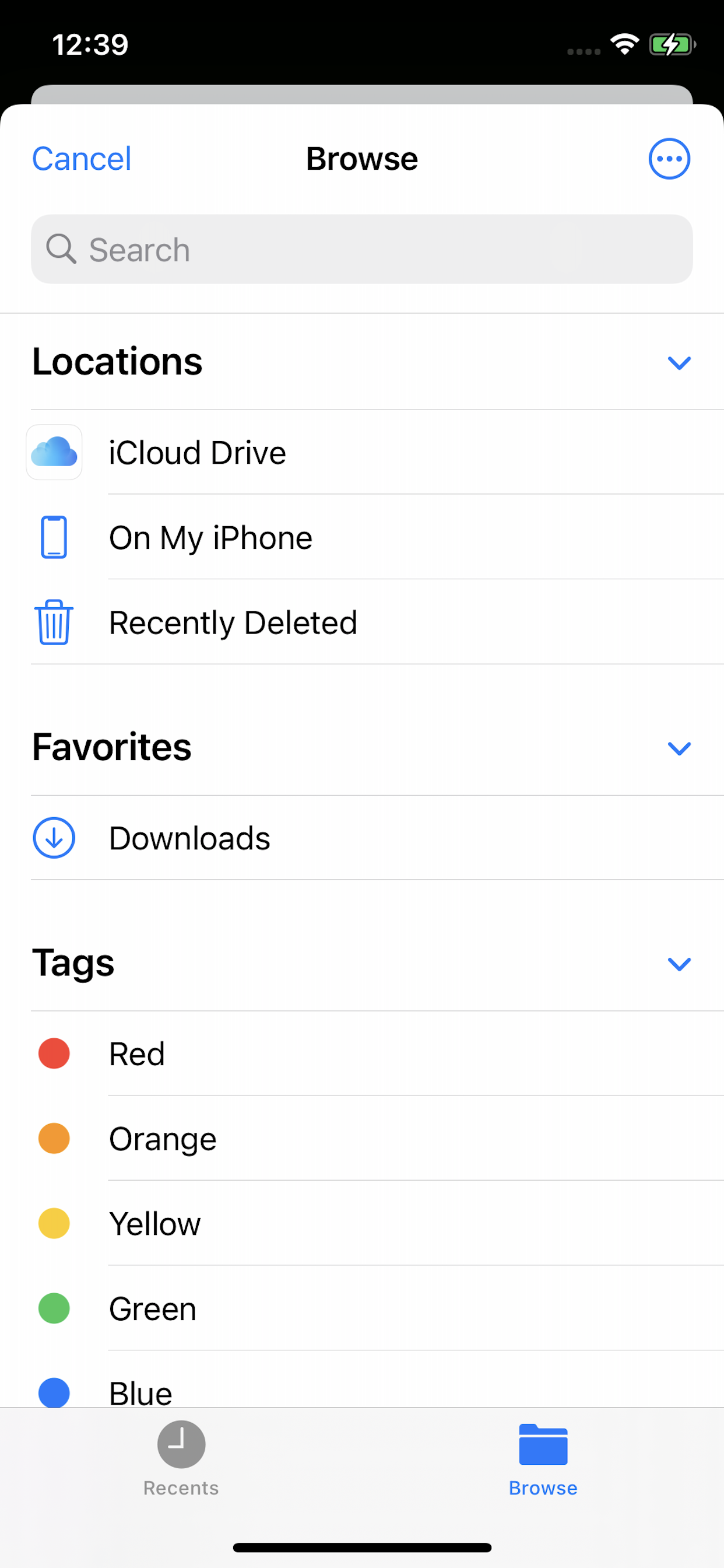Choose the Yellow tag
Screen dimensions: 724x1568
[154, 1223]
